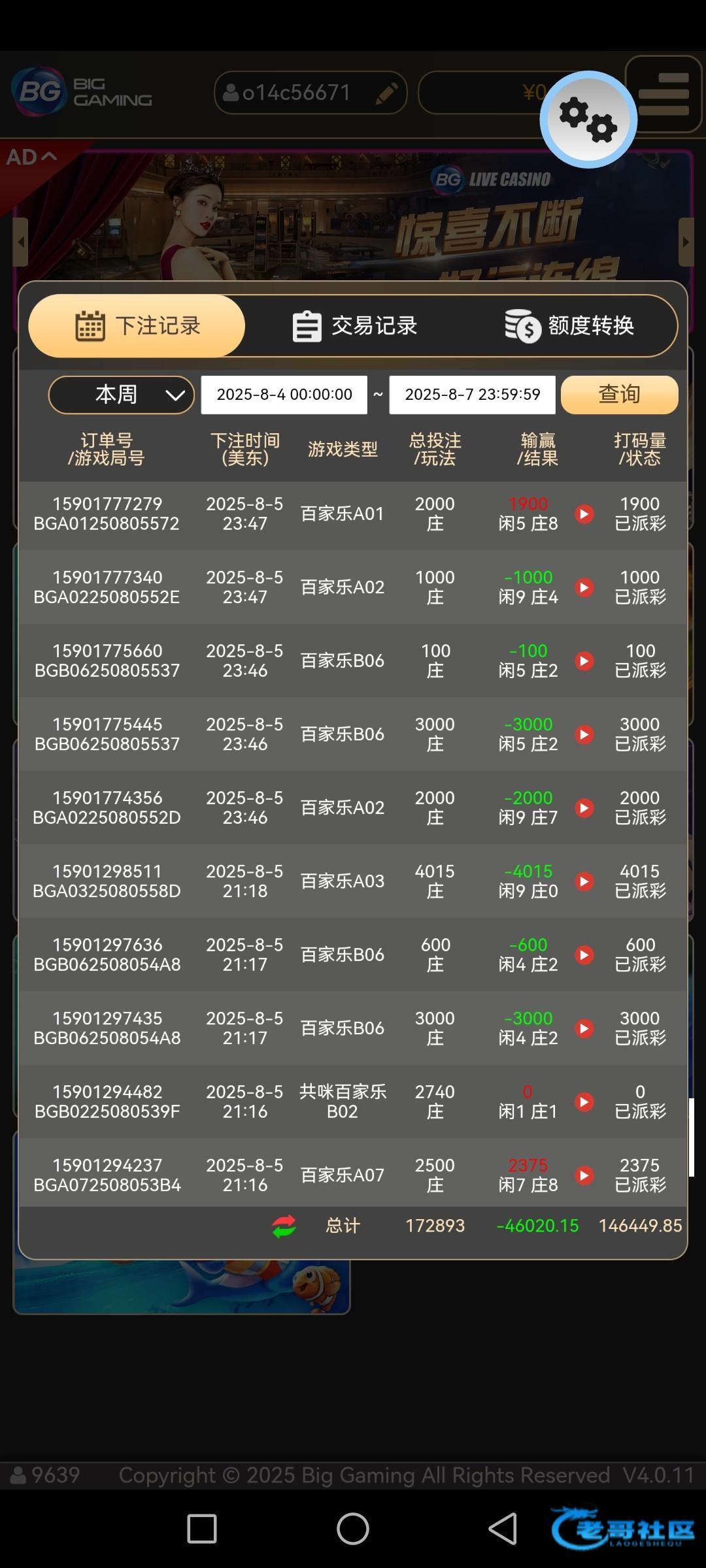This screenshot has width=706, height=1568.
Task: Play replay for order 15901294237
Action: tap(584, 1175)
